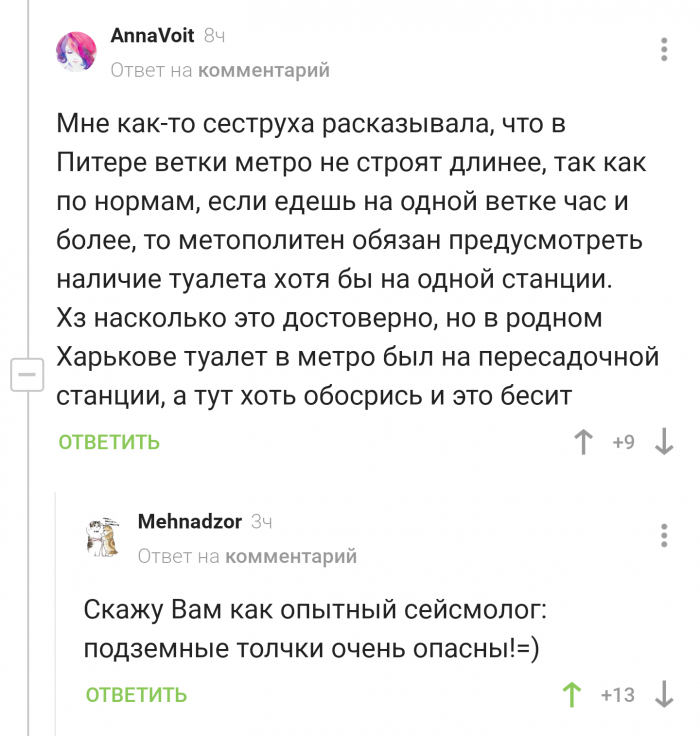Reply to AnnaVoit's comment
This screenshot has height=736, width=700.
click(x=109, y=442)
